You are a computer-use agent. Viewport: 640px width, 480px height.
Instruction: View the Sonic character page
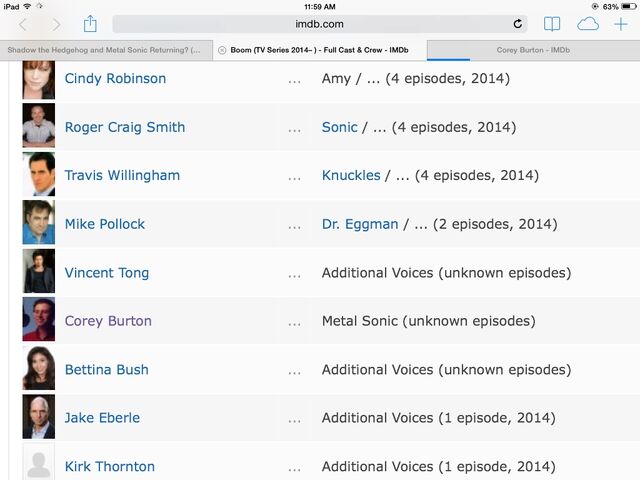339,127
